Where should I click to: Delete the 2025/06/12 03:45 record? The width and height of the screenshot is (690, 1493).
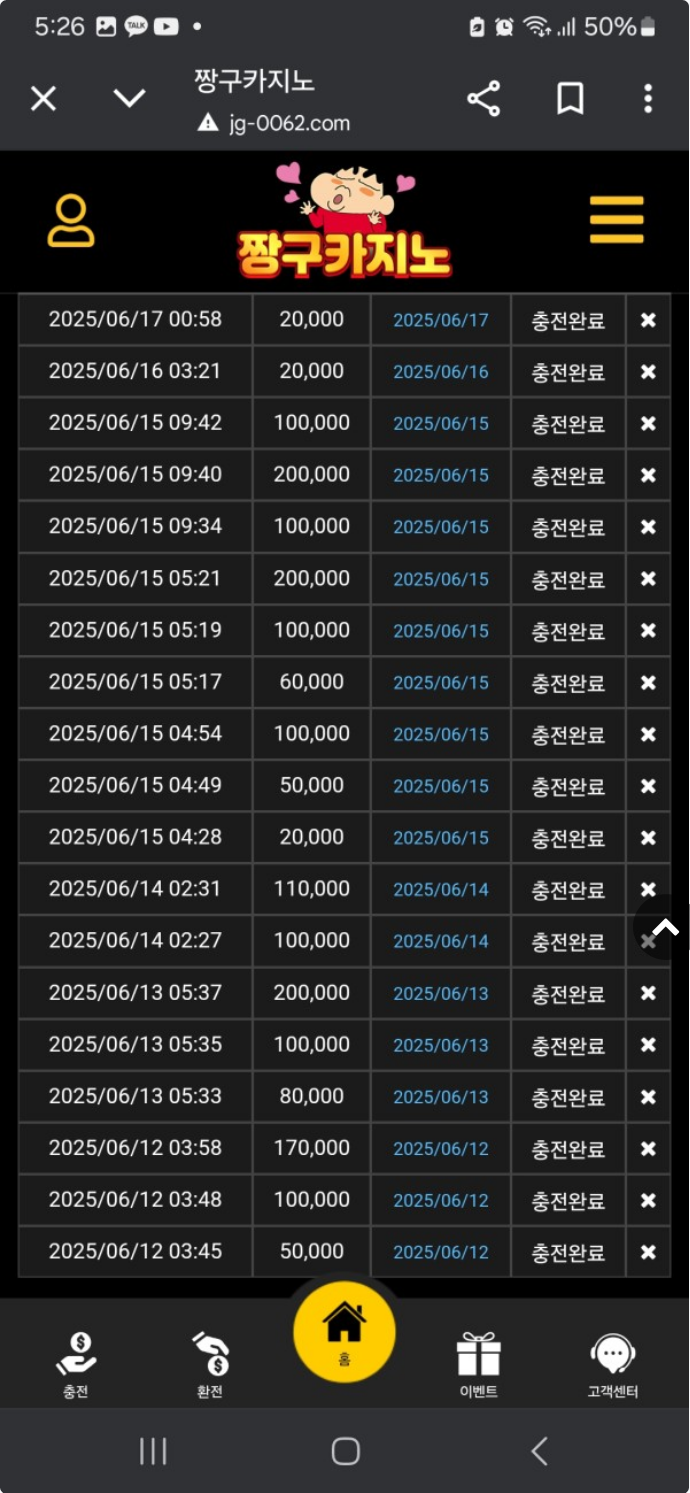coord(648,1252)
